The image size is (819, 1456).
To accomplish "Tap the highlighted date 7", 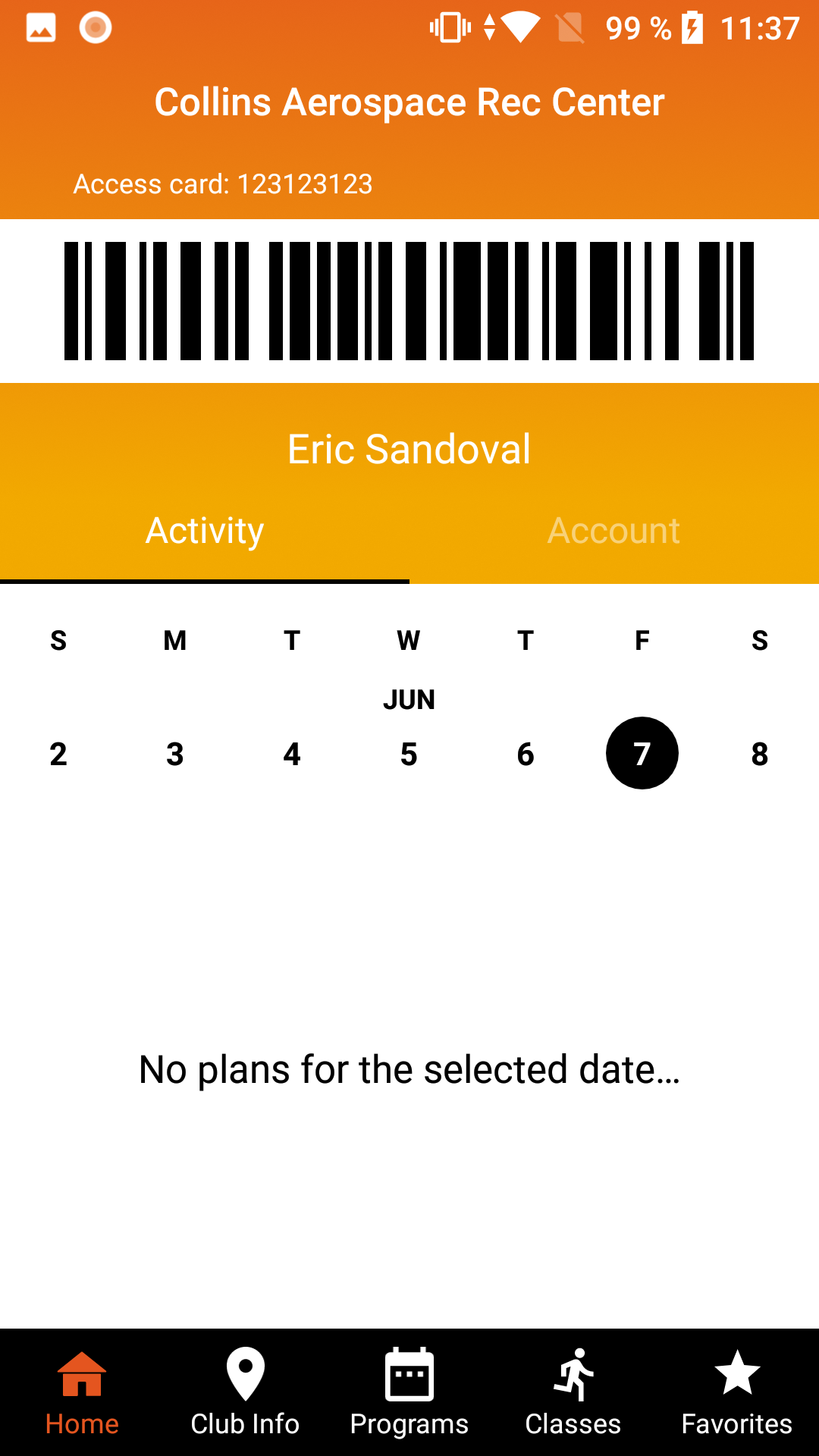I will pos(642,753).
